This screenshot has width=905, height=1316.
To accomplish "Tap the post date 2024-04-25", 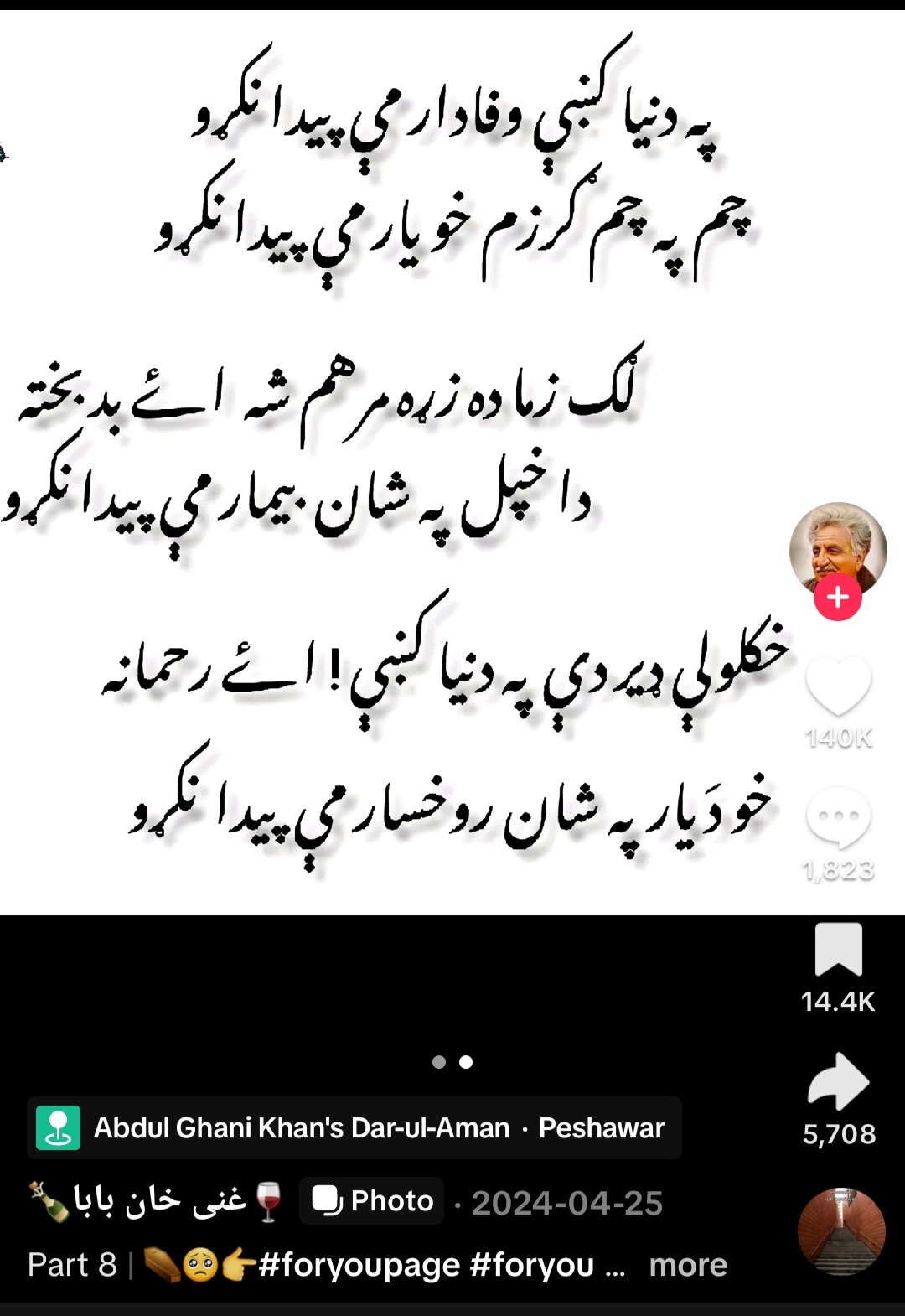I will pyautogui.click(x=566, y=1202).
